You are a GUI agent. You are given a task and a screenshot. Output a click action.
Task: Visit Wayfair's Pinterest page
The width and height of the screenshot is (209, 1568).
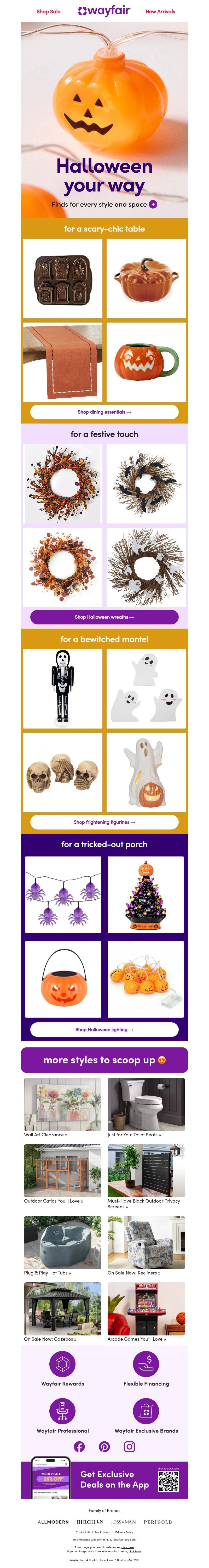pyautogui.click(x=104, y=1447)
